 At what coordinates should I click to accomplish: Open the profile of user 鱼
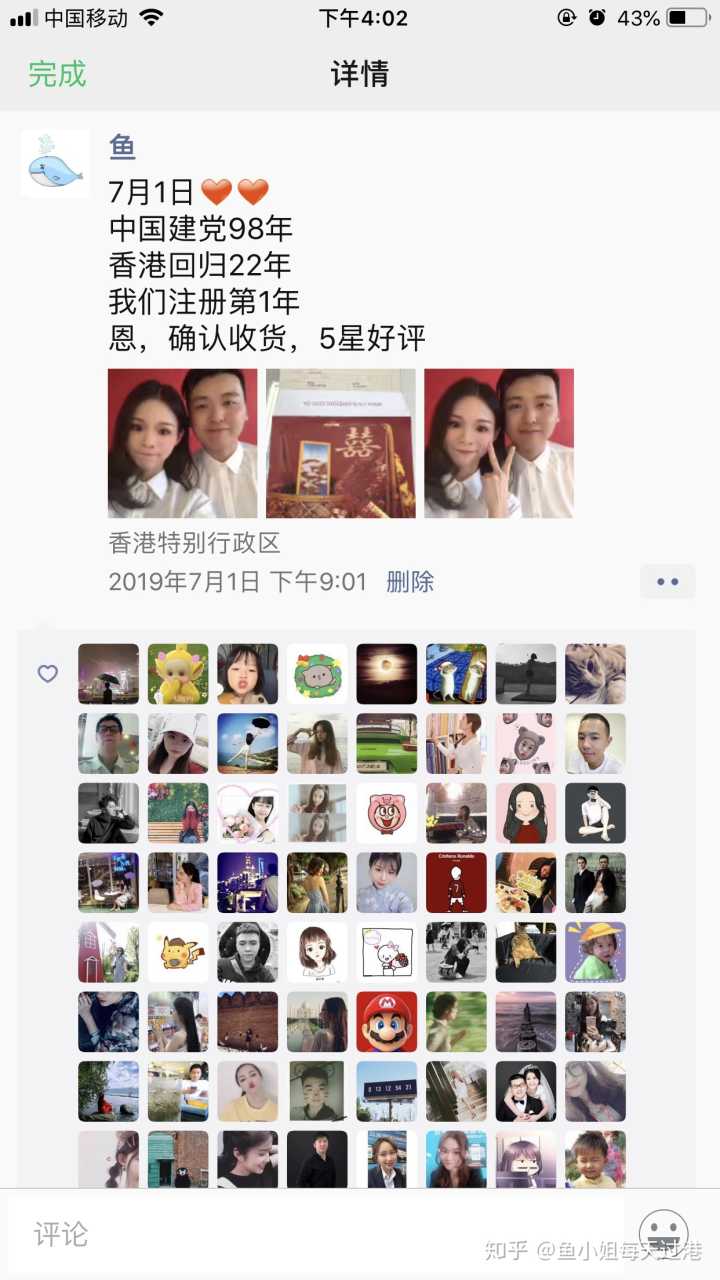[x=123, y=147]
